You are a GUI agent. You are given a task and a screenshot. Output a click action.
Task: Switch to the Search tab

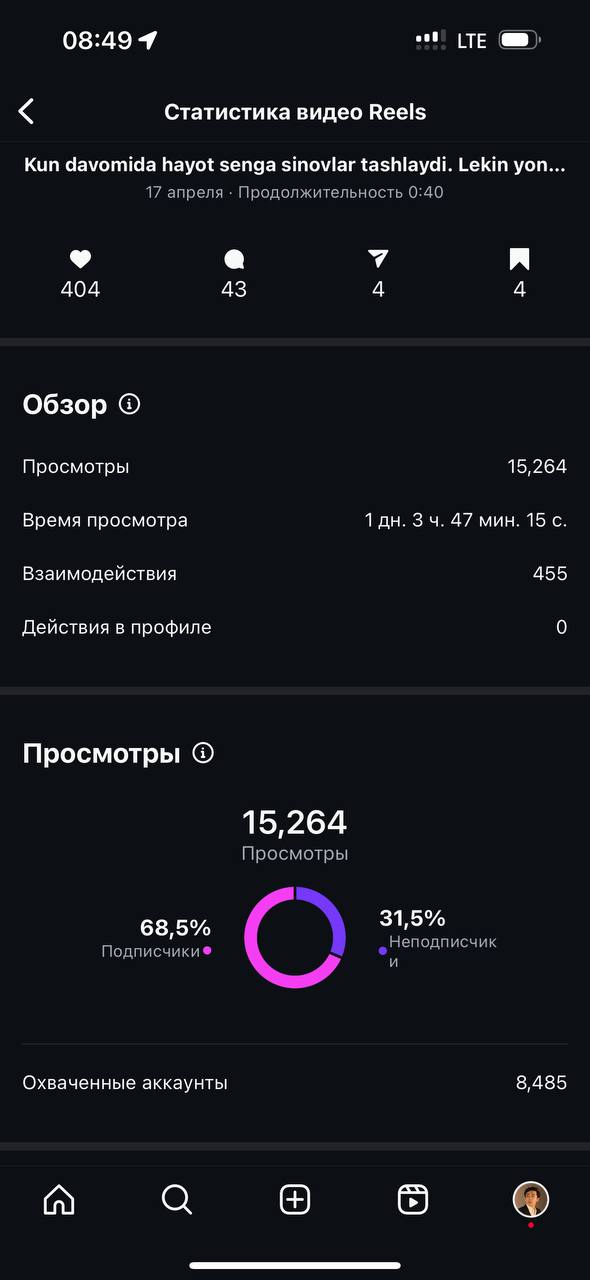click(x=177, y=1199)
